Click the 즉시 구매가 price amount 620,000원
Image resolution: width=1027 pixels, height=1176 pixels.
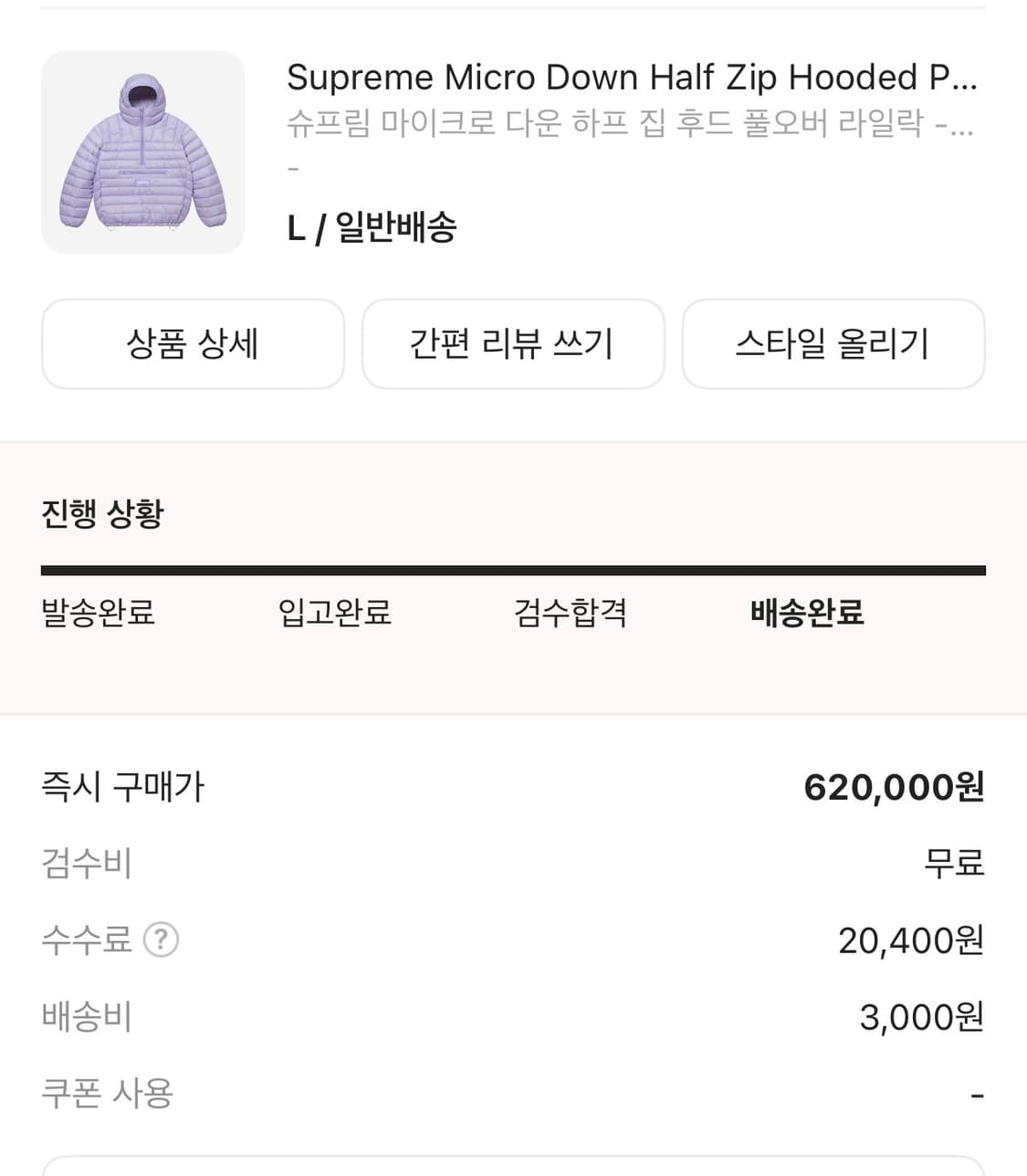point(896,785)
